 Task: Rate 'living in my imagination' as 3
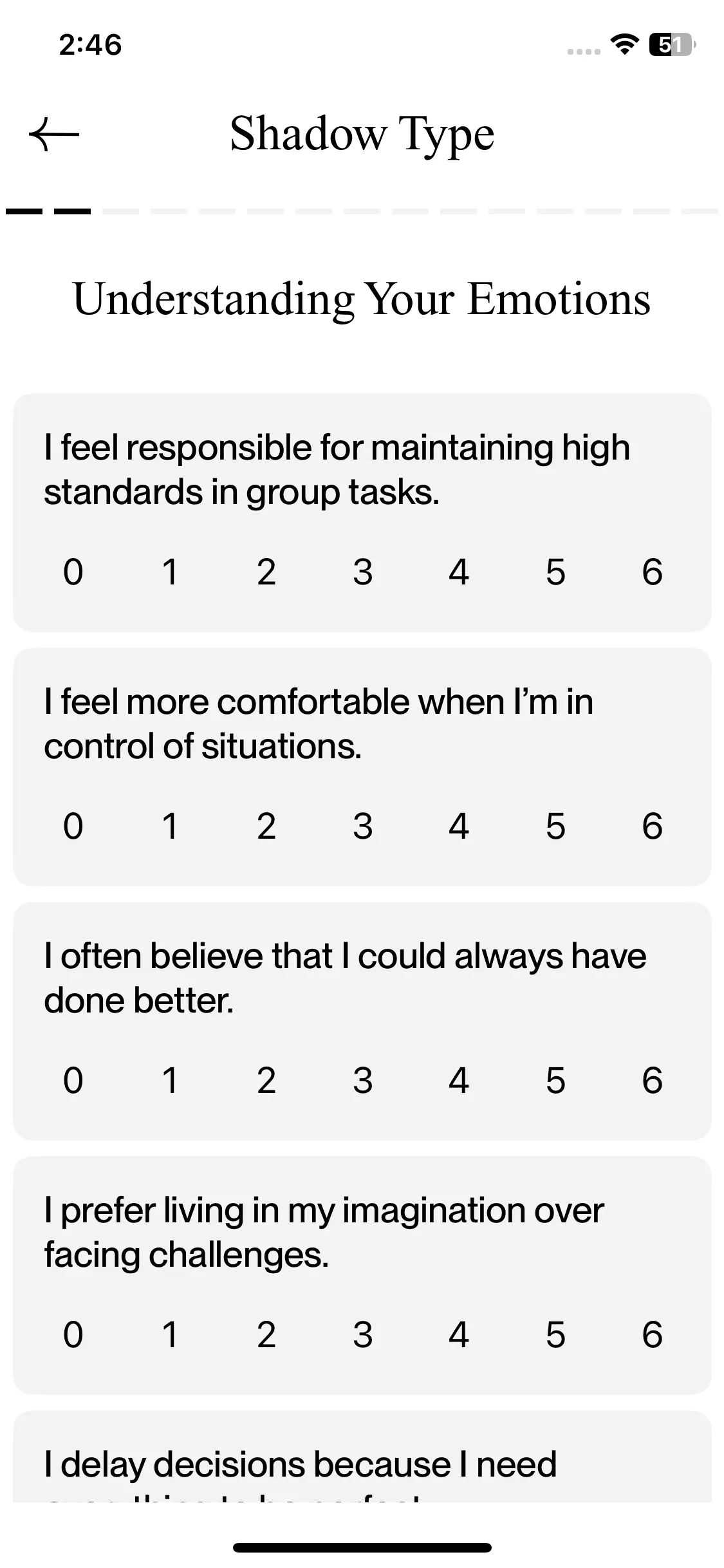click(362, 1334)
